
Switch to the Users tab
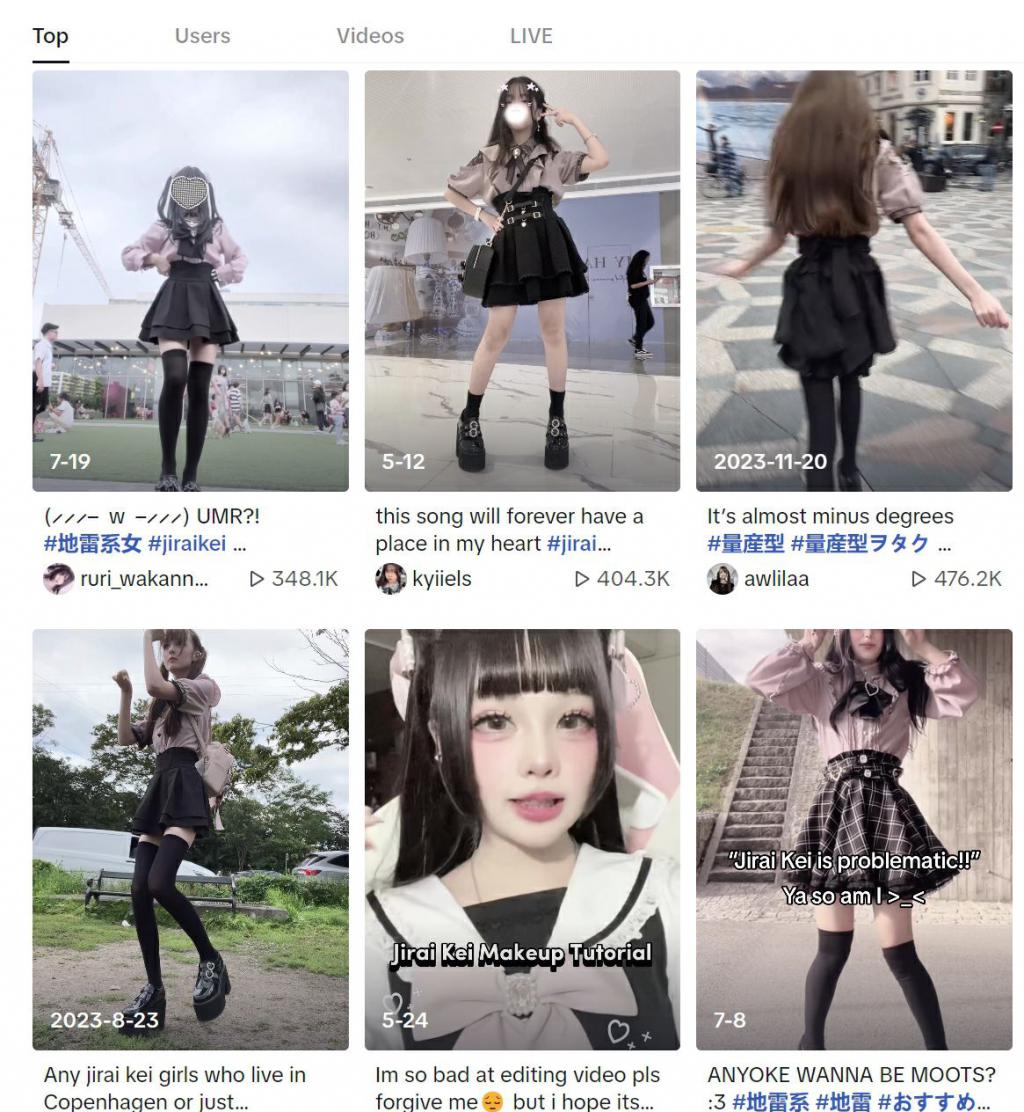(202, 36)
